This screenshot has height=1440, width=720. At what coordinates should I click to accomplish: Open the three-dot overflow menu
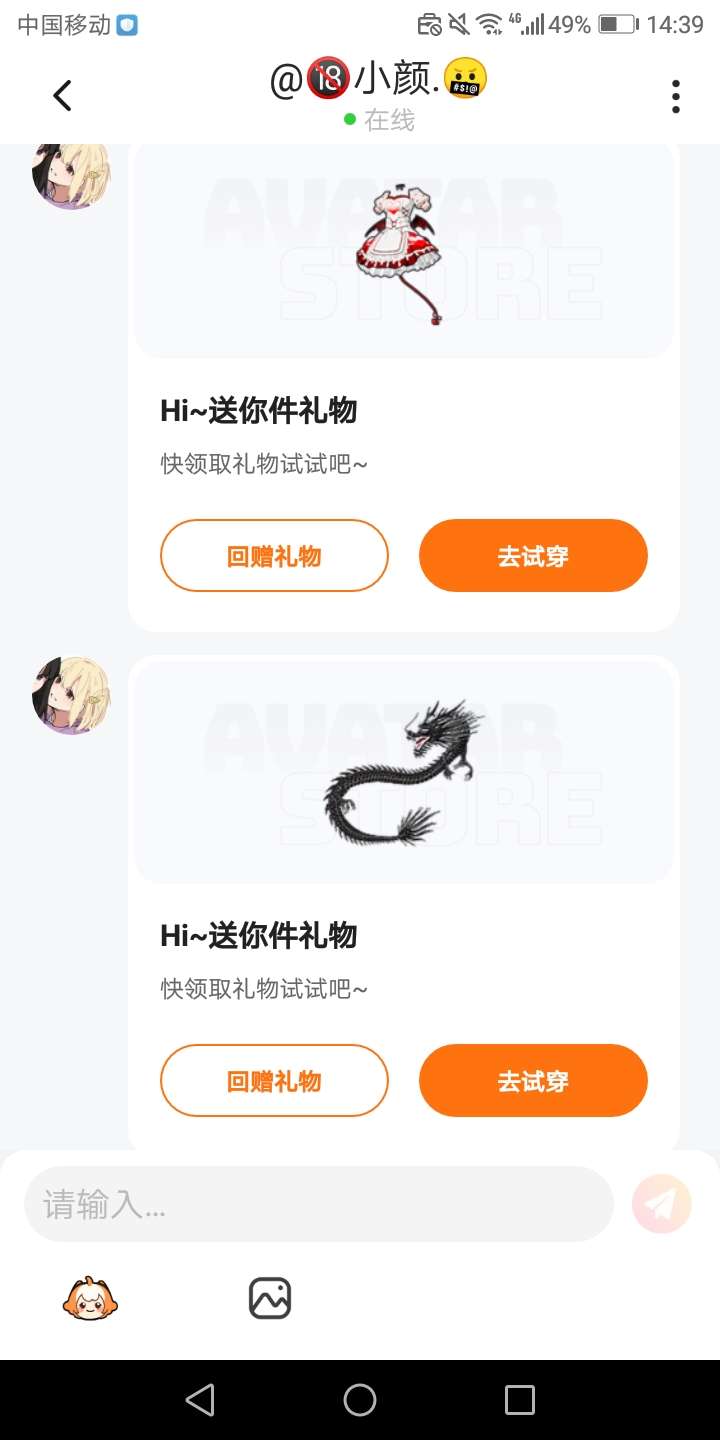[x=676, y=96]
